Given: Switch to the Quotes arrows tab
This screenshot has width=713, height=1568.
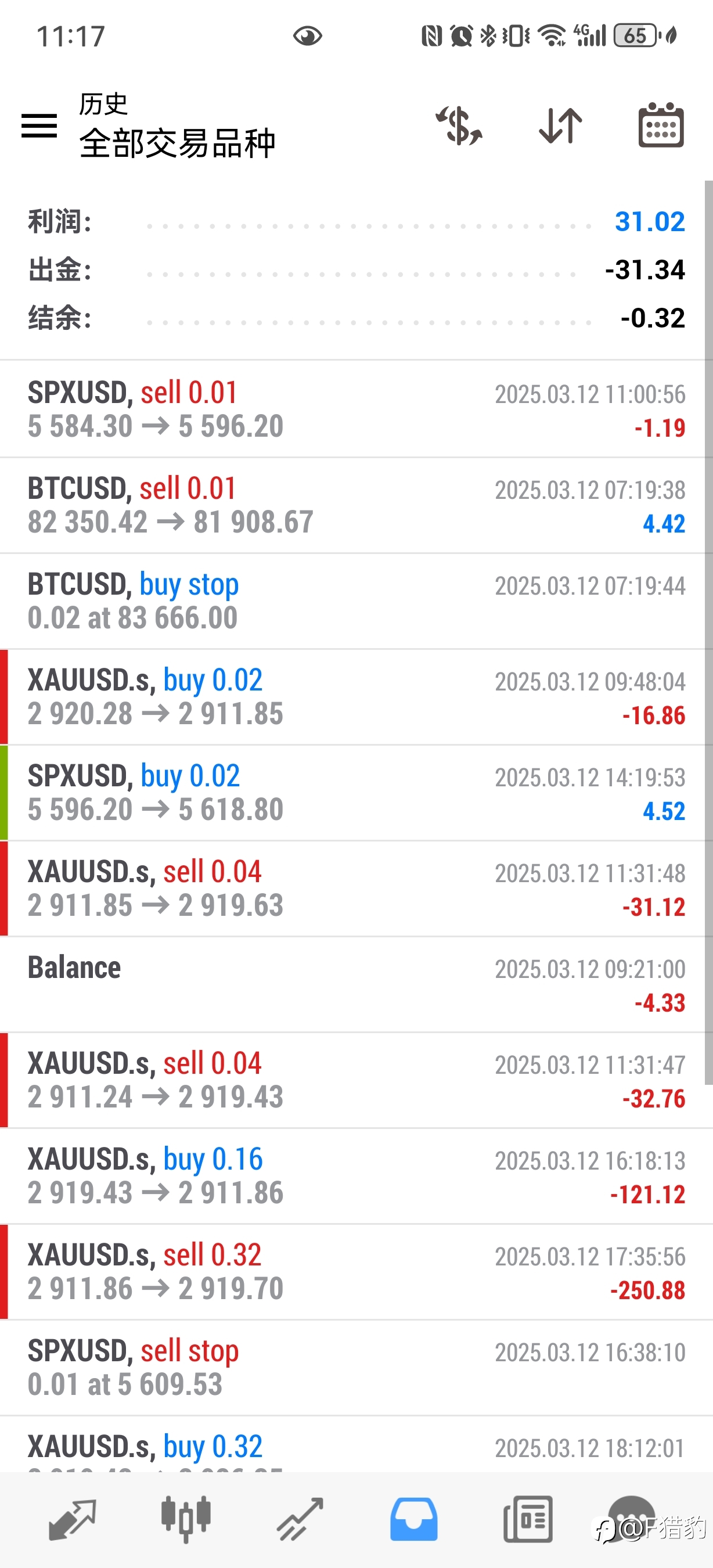Looking at the screenshot, I should (x=73, y=1519).
